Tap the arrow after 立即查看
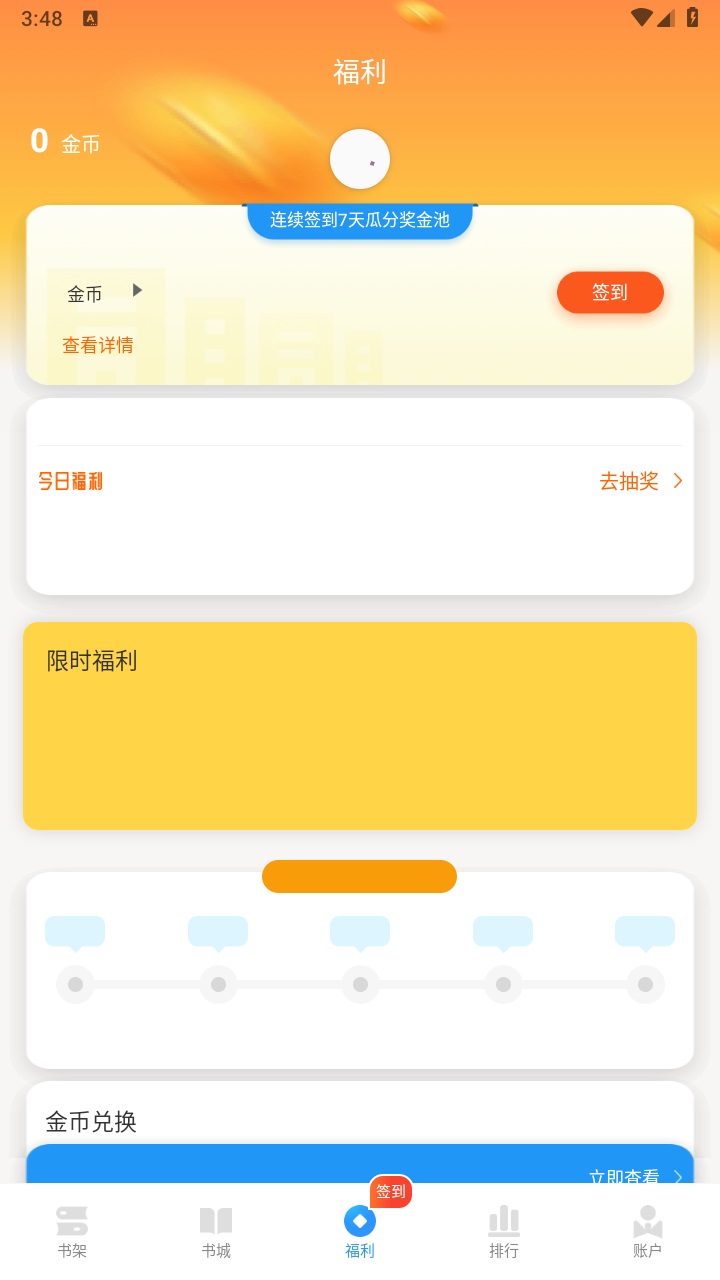Screen dimensions: 720x1280 pyautogui.click(x=676, y=1178)
